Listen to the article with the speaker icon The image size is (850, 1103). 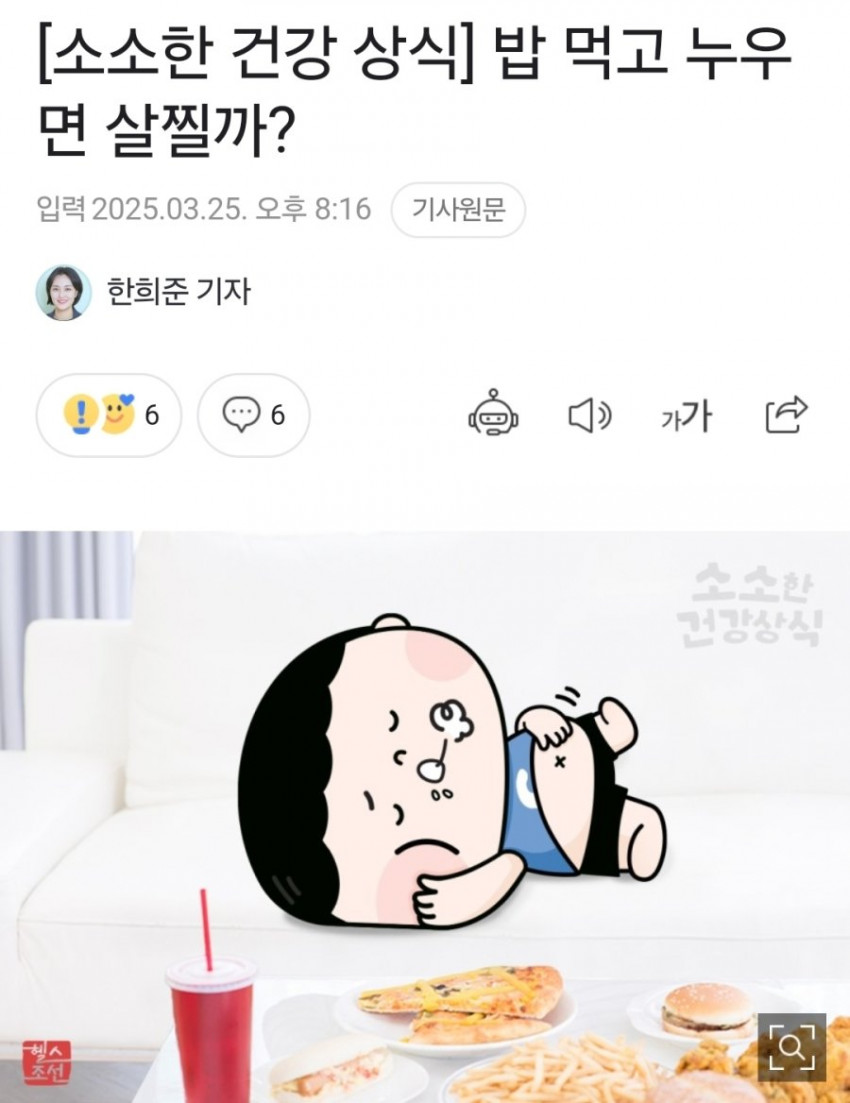click(589, 415)
